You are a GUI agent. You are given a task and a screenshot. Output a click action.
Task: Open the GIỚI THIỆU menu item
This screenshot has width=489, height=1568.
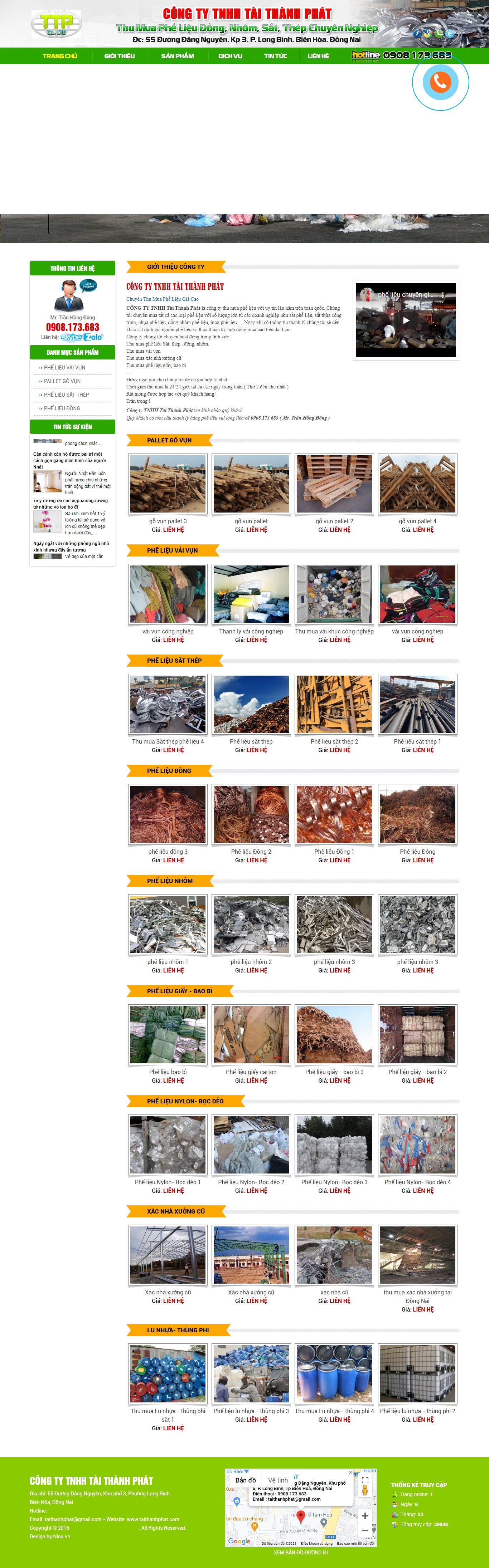(x=119, y=56)
